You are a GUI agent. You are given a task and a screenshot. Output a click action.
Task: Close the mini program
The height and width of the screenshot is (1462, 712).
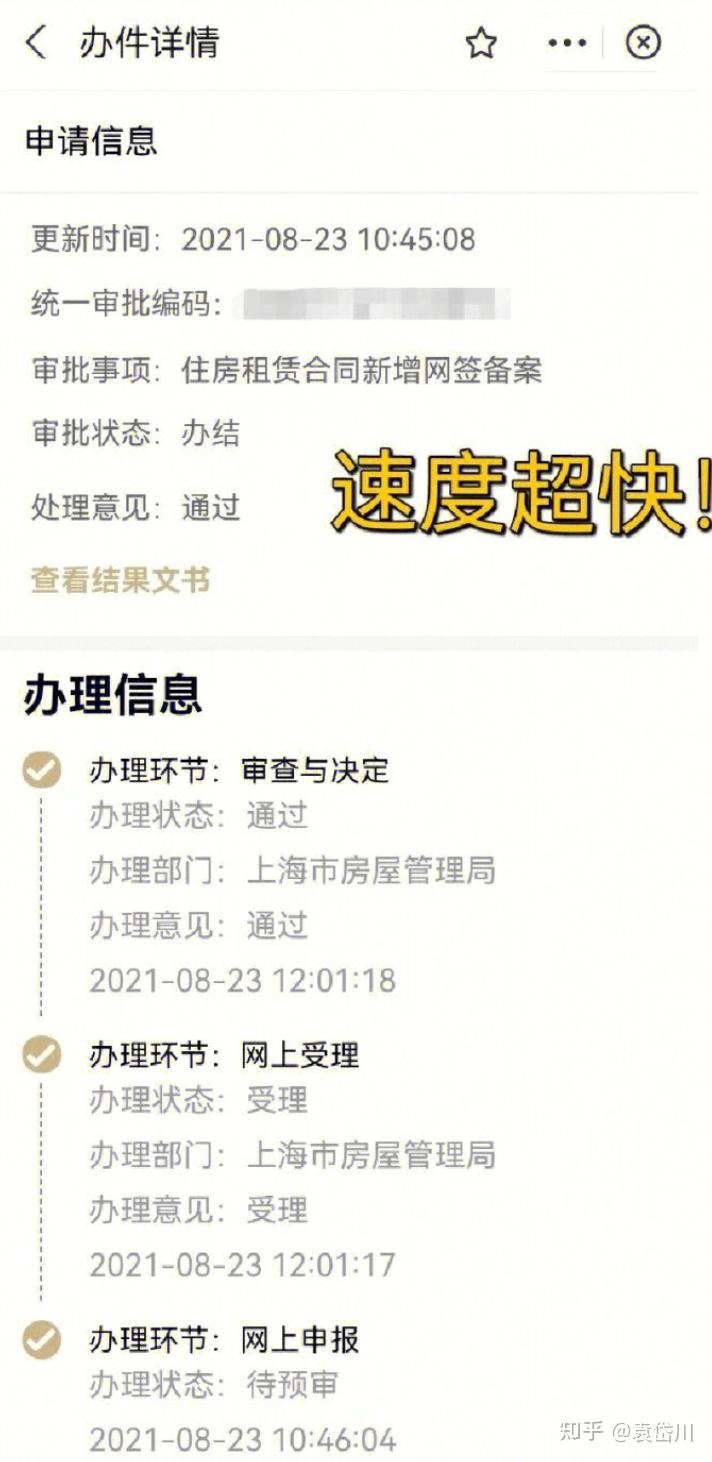pos(643,43)
